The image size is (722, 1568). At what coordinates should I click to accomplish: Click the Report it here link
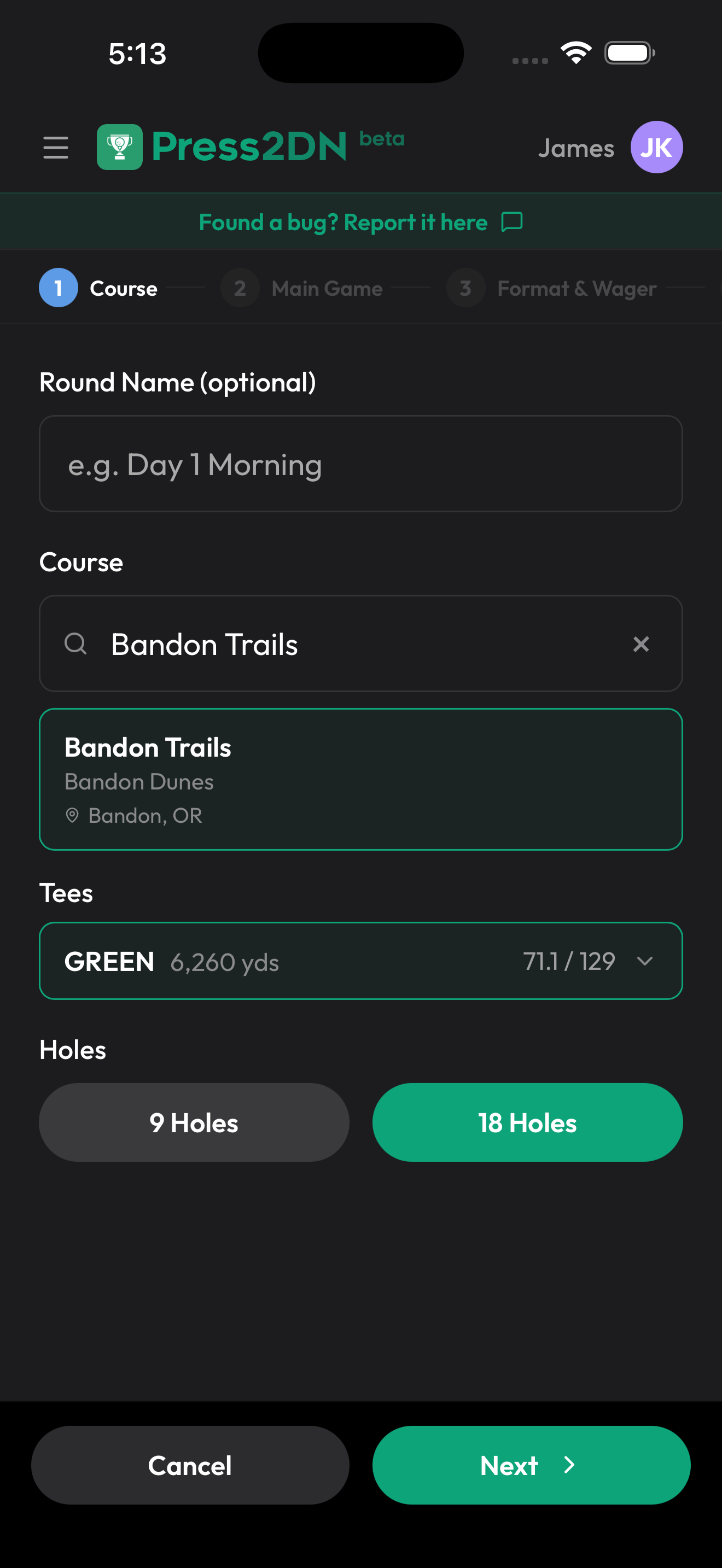click(416, 221)
